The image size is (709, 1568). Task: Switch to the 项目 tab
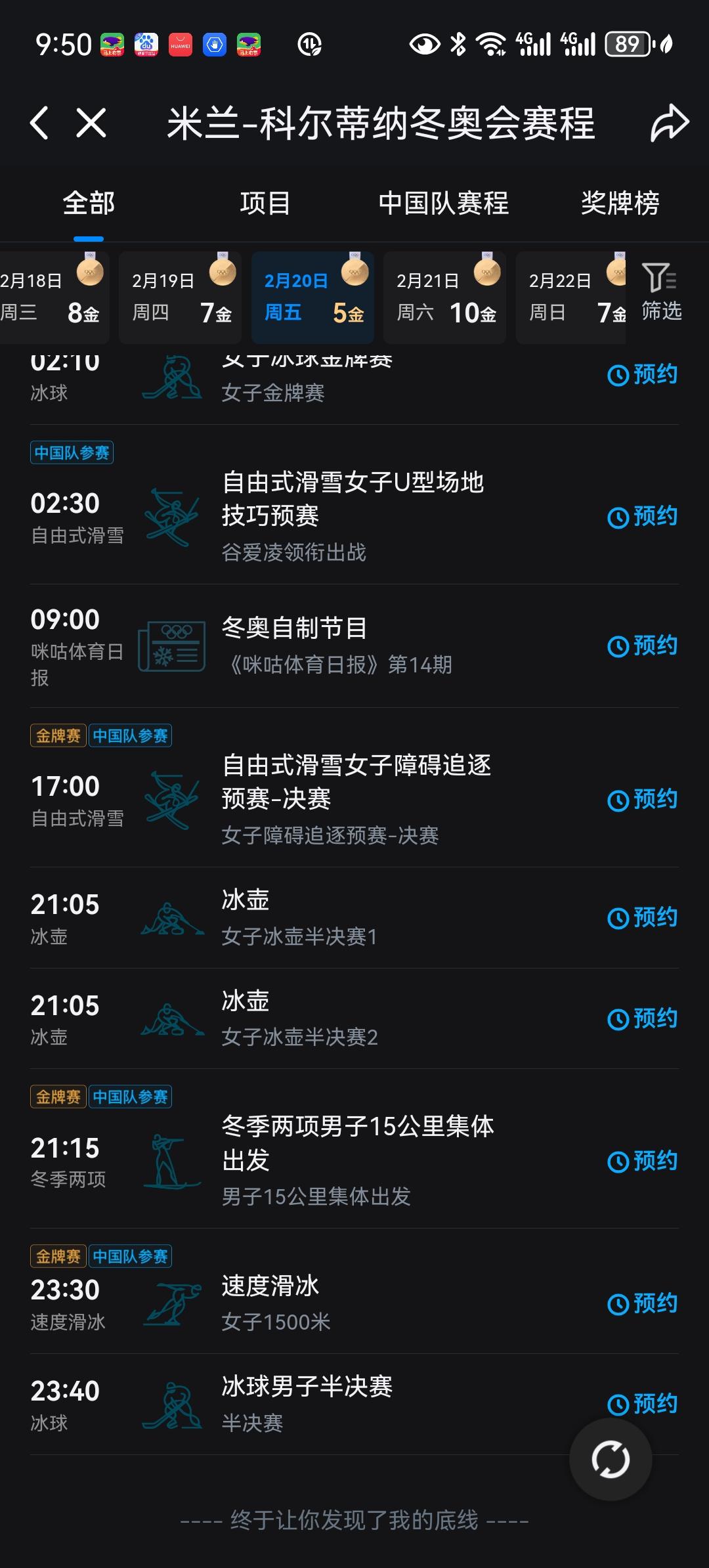click(x=265, y=203)
